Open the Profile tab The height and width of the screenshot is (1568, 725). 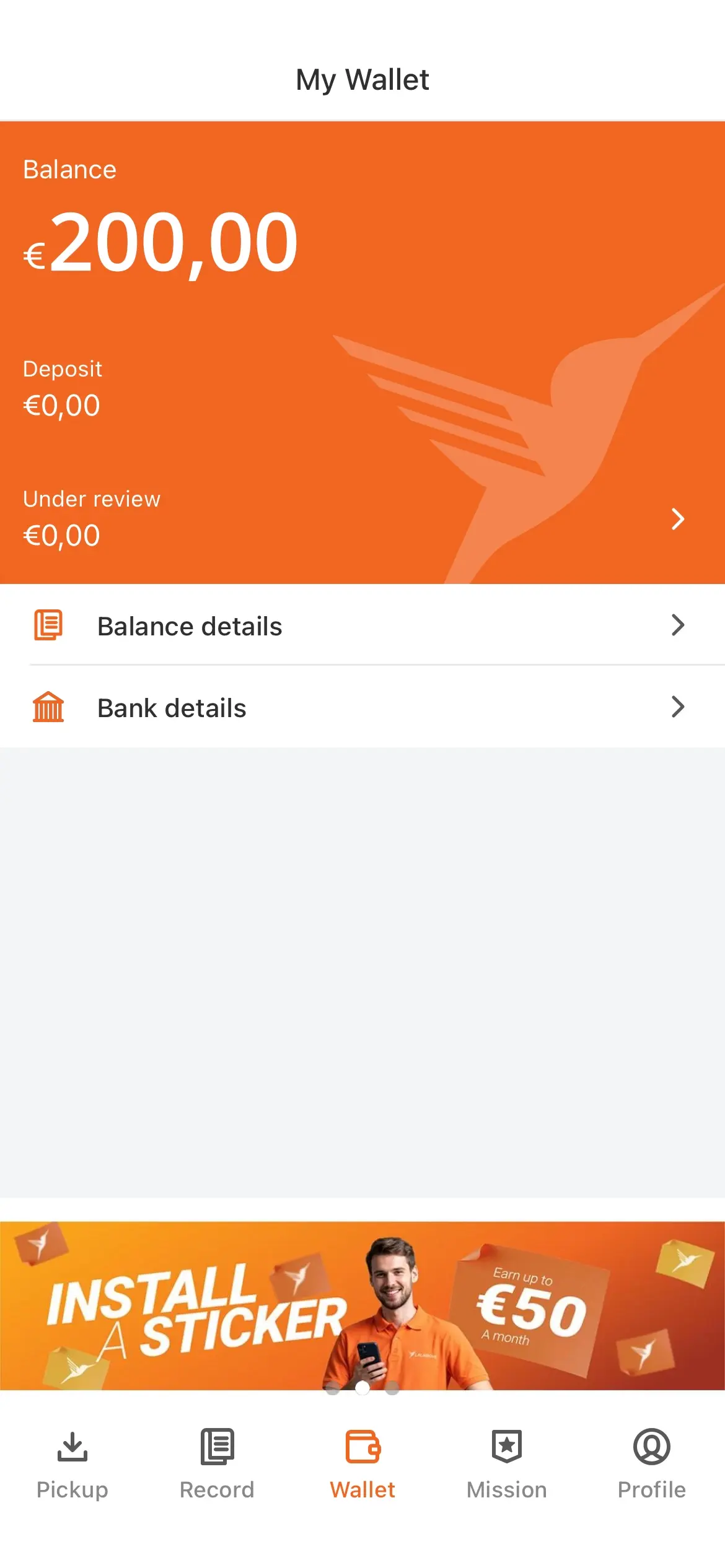pos(651,1464)
